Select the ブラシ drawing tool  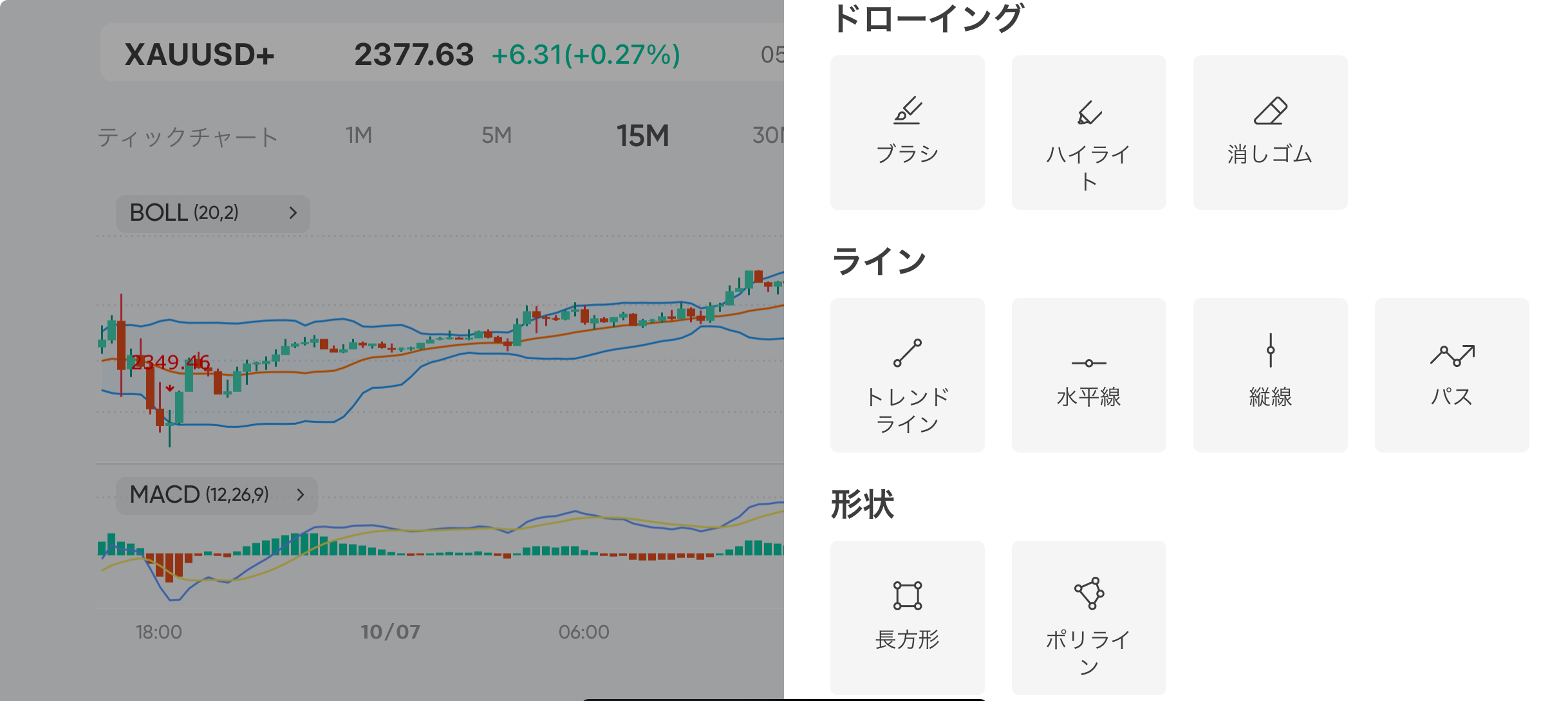(907, 132)
